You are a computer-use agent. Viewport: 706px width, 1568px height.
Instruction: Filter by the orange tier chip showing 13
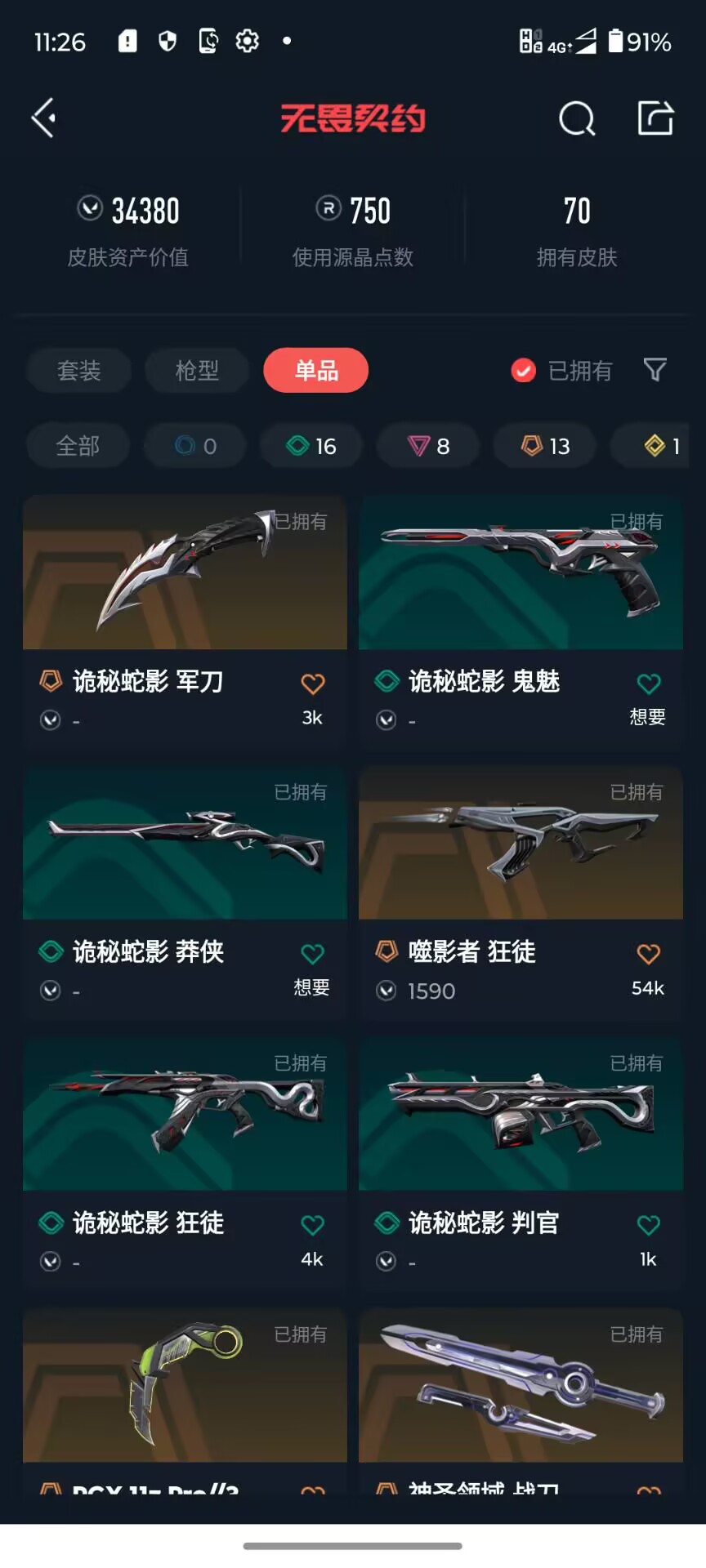(x=545, y=446)
